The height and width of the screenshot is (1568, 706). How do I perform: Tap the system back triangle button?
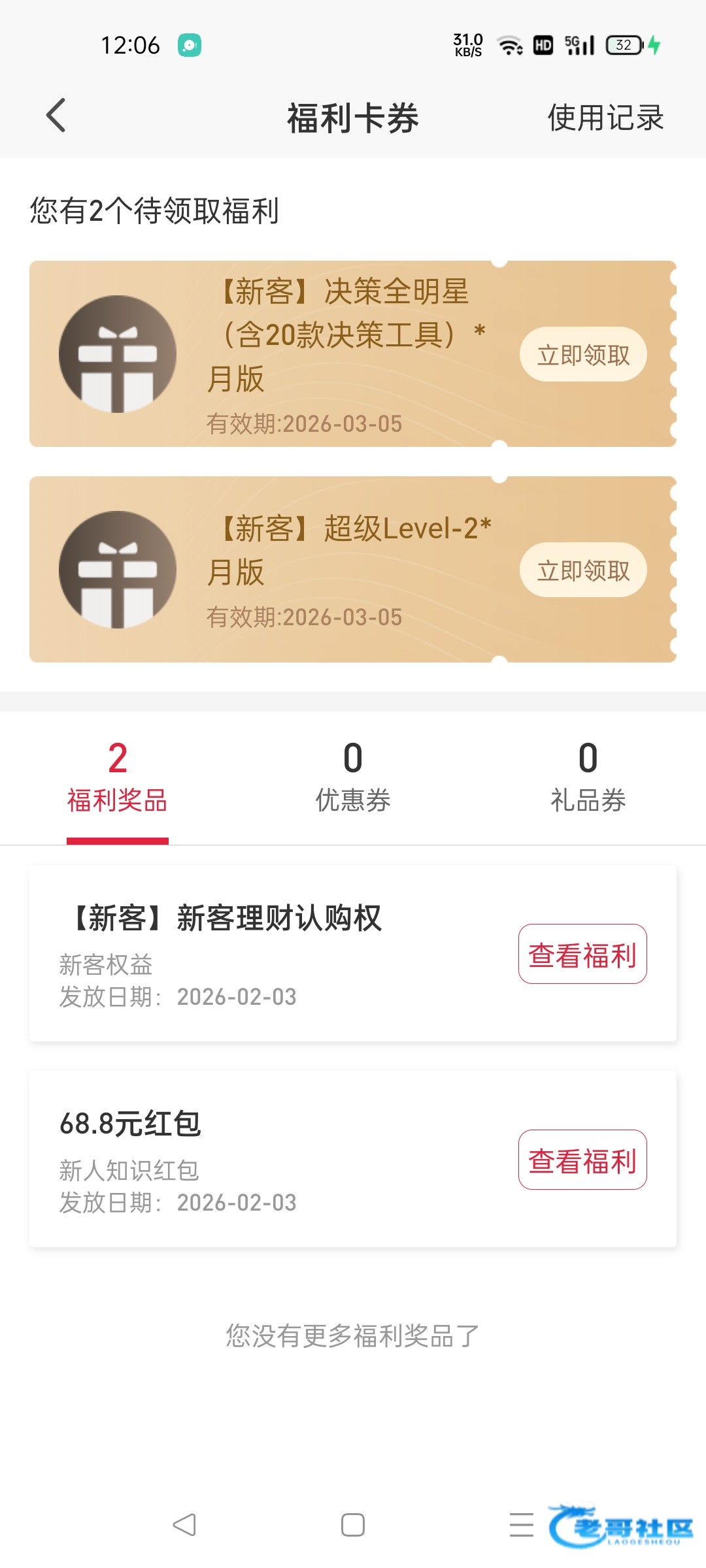tap(184, 1525)
